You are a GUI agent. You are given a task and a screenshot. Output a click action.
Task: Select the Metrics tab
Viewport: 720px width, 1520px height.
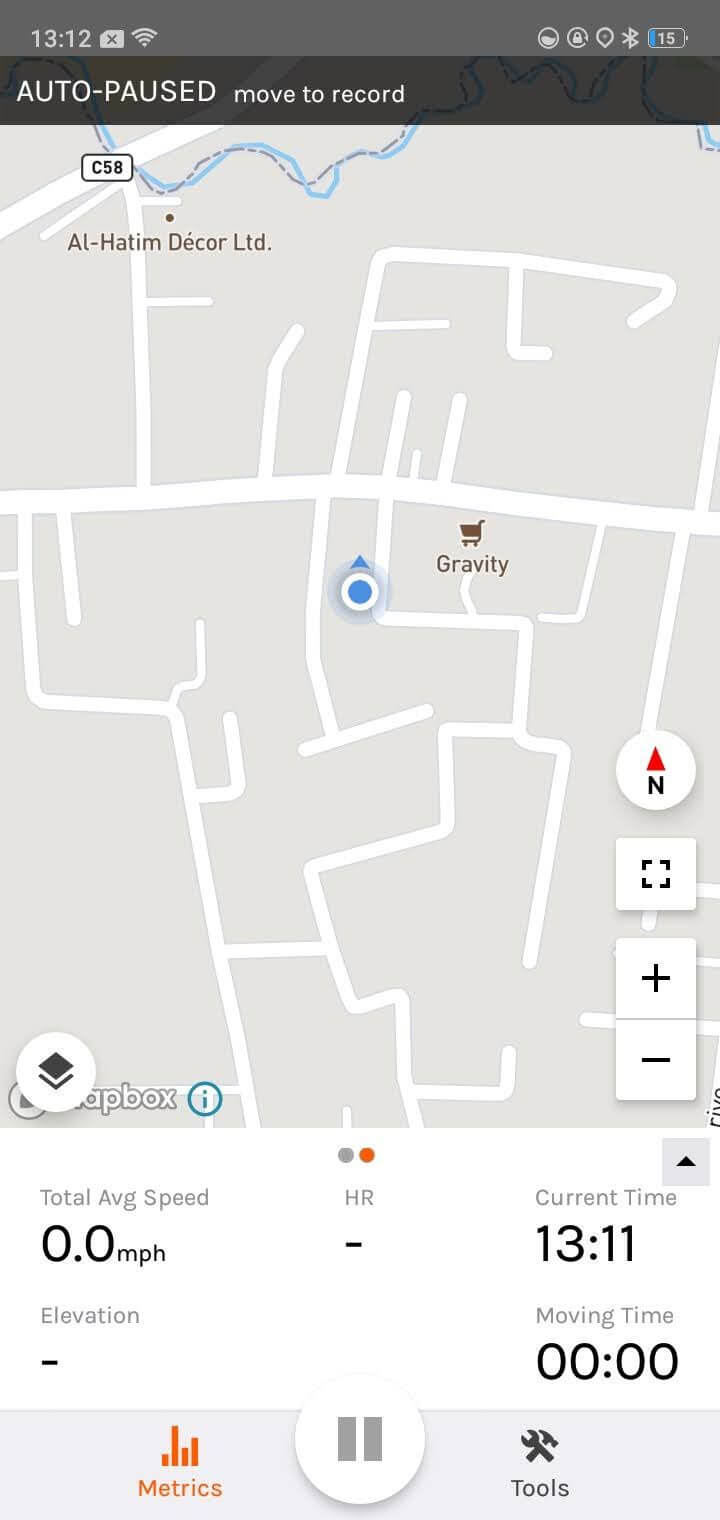point(179,1460)
